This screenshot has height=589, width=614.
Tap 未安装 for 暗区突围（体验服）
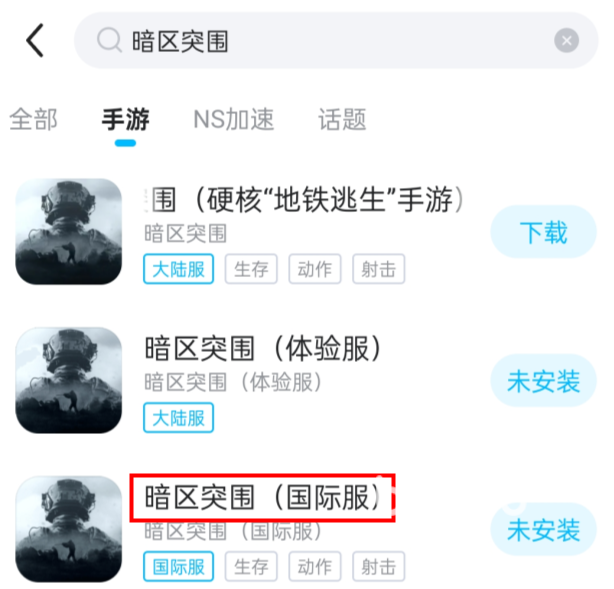click(x=543, y=381)
